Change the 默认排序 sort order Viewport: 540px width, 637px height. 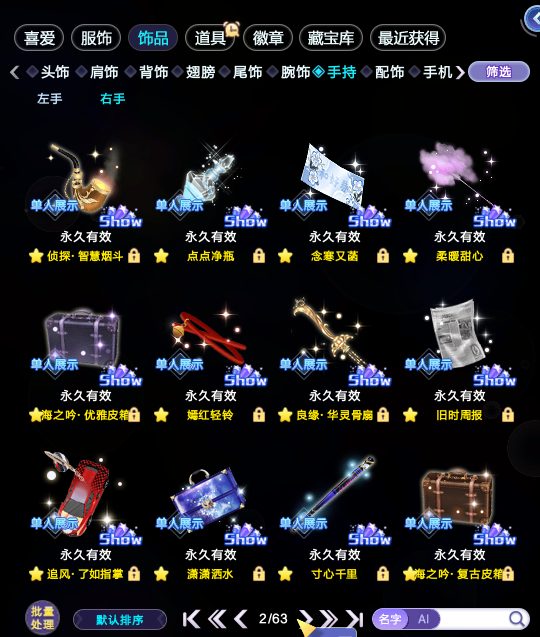click(120, 620)
